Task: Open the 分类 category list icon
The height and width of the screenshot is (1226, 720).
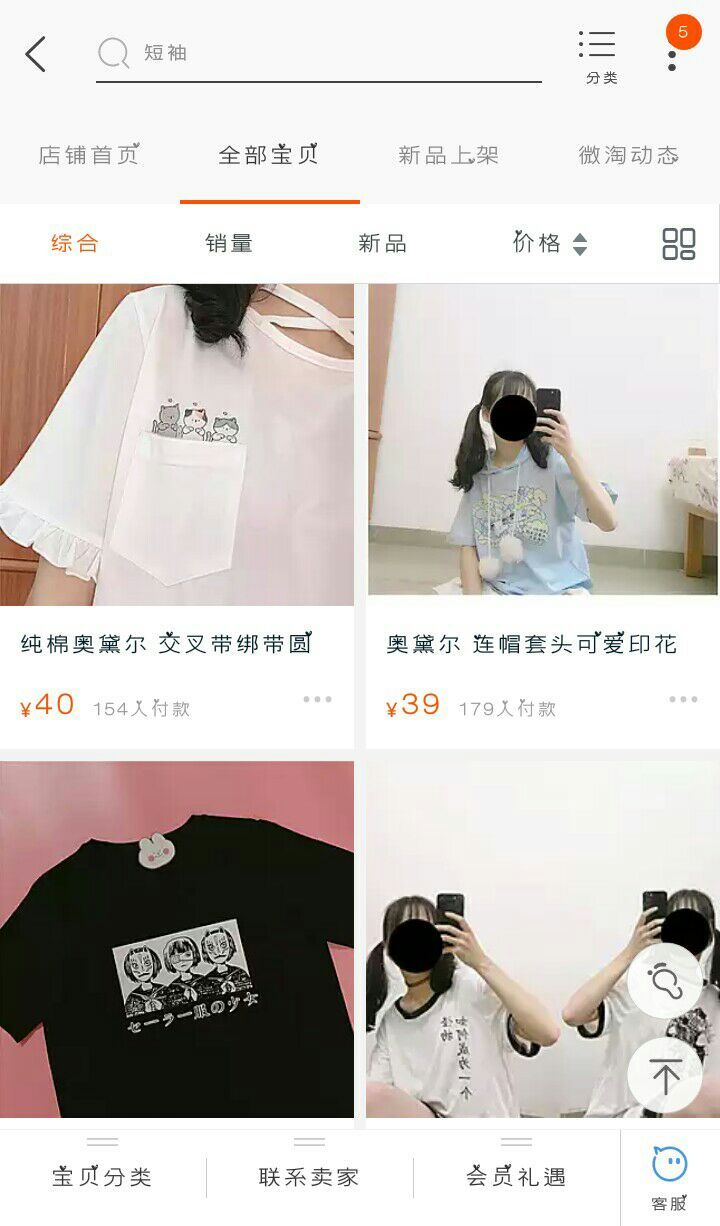Action: [600, 56]
